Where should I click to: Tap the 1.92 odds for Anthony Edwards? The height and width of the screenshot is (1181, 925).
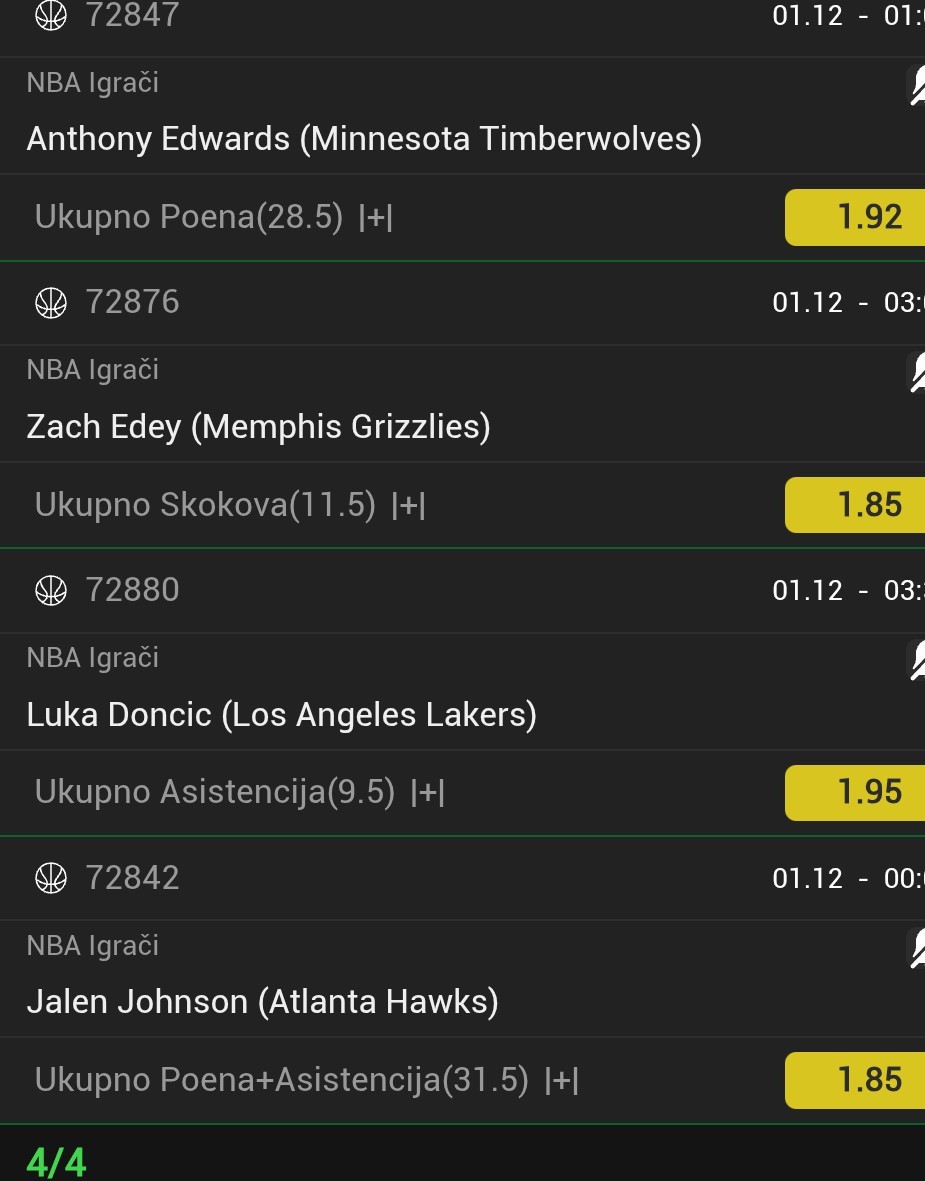click(856, 217)
